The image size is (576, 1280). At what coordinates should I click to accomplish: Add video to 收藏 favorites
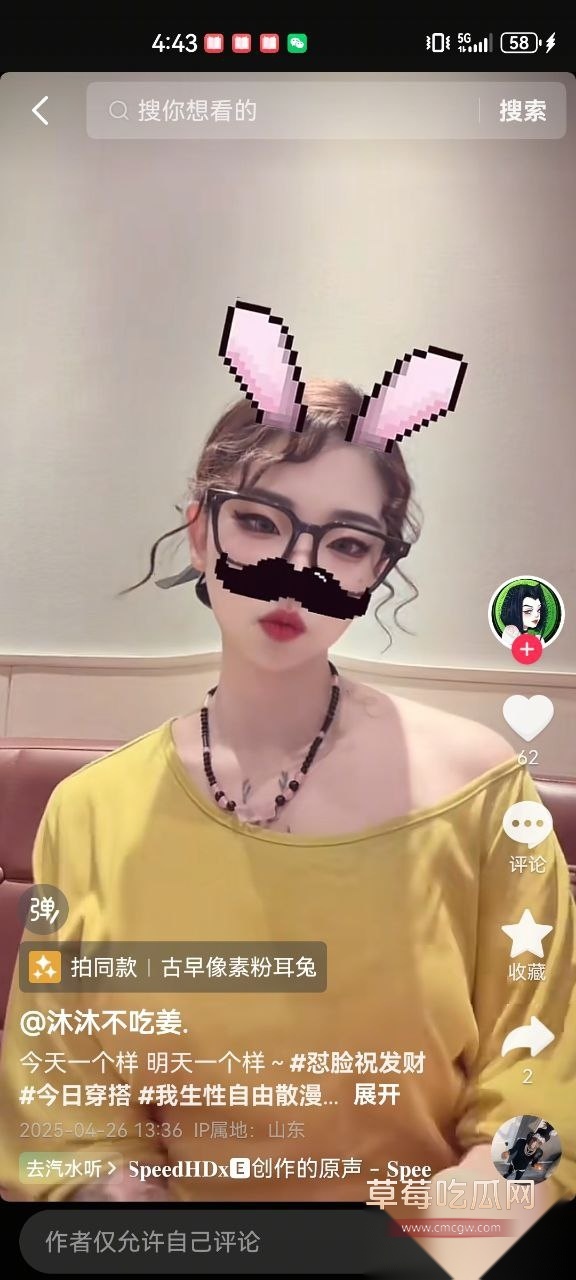527,945
